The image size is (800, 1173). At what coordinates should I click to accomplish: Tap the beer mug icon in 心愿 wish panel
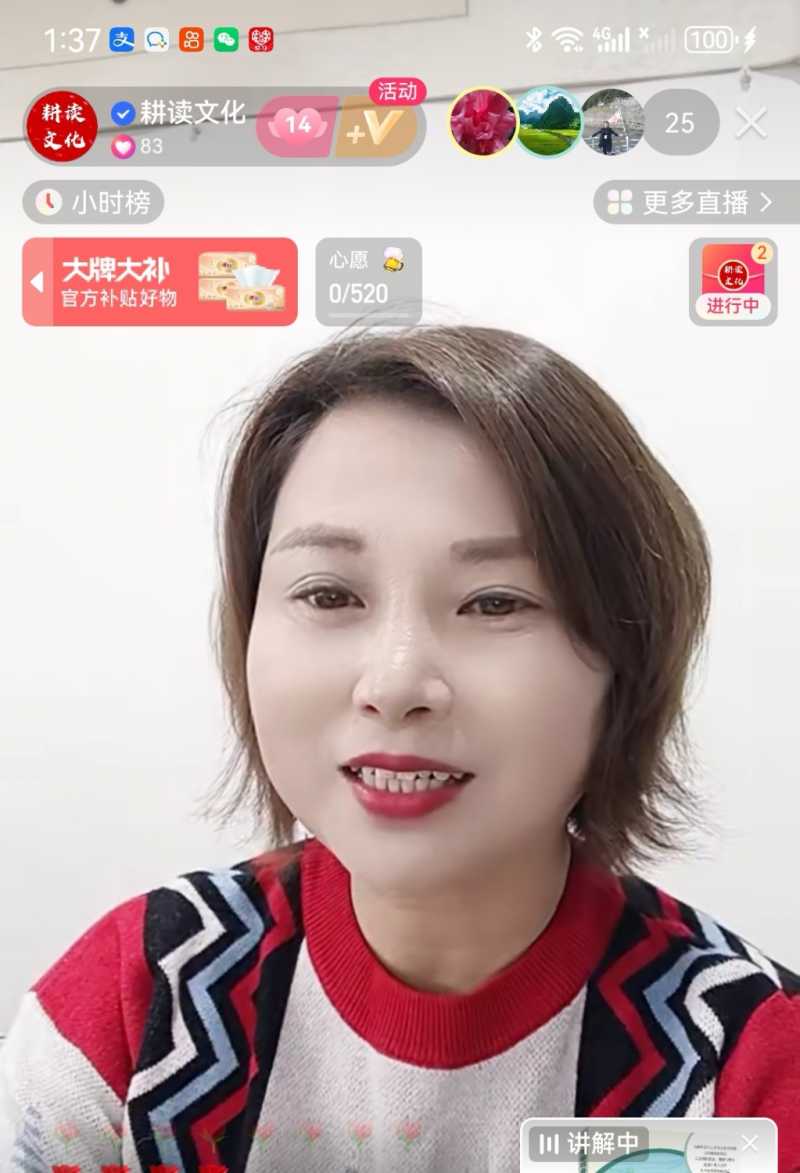click(396, 258)
